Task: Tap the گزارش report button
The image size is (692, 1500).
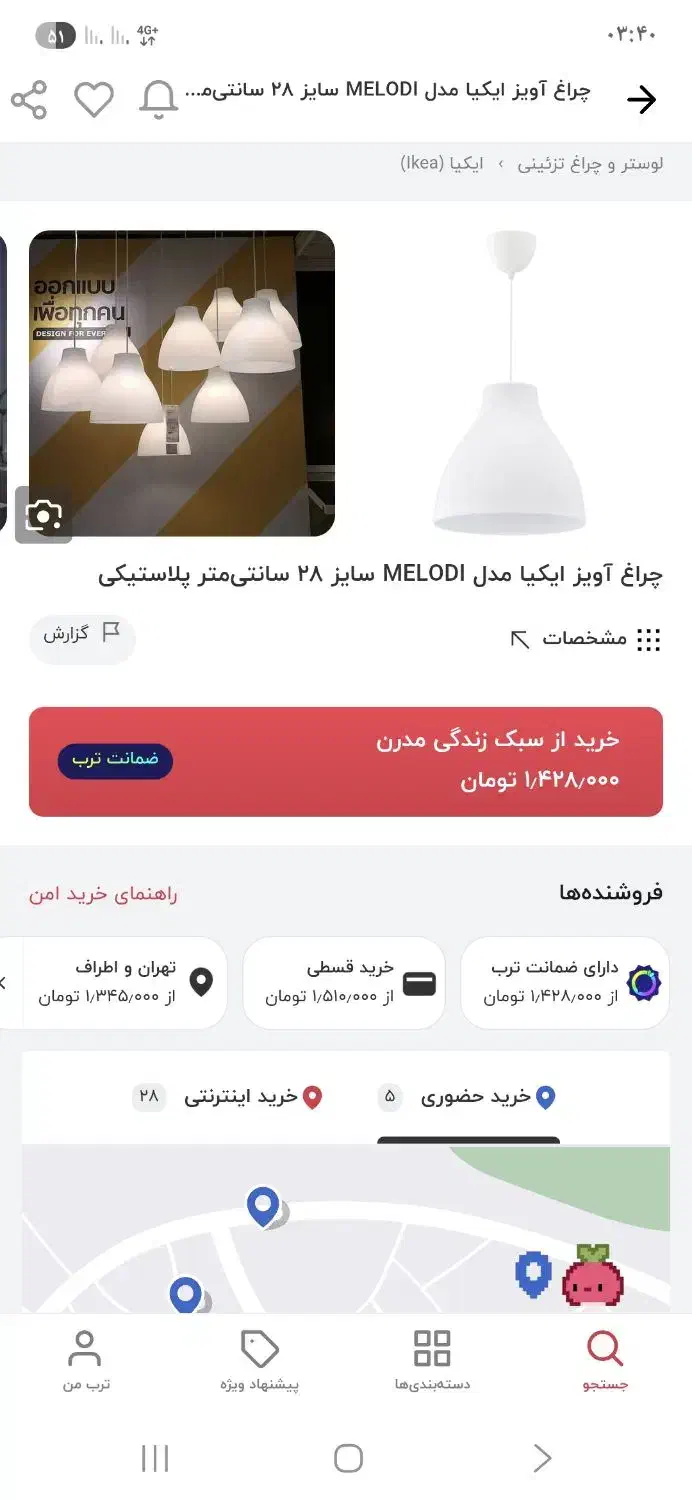Action: [82, 635]
